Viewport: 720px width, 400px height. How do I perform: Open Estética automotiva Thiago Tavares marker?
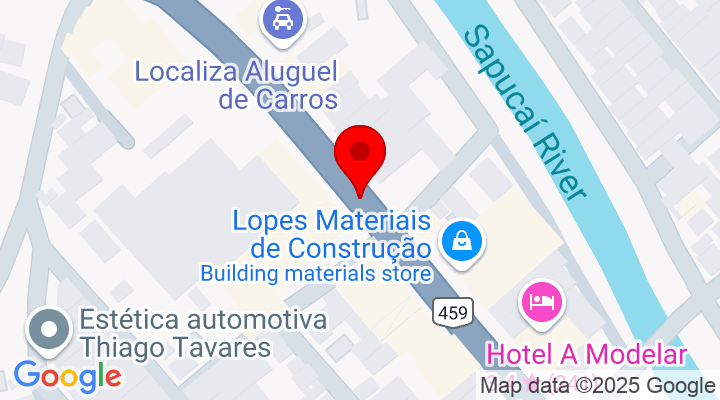48,328
